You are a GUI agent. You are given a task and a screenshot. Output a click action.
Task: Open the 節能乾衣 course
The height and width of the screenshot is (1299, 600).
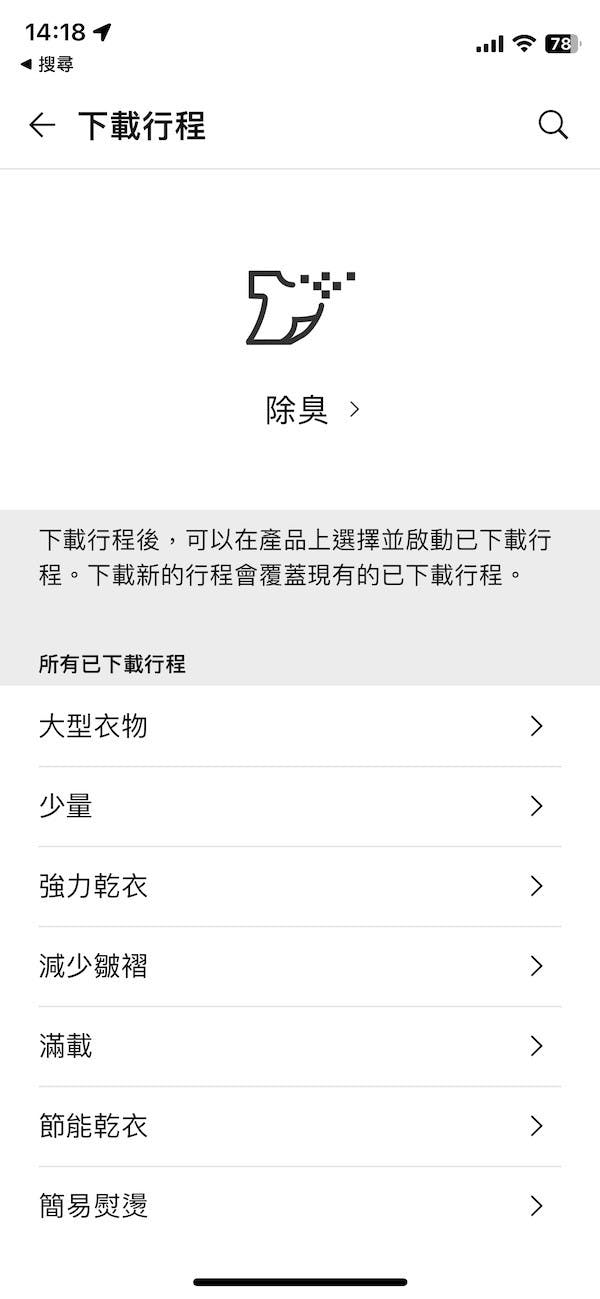click(300, 1126)
